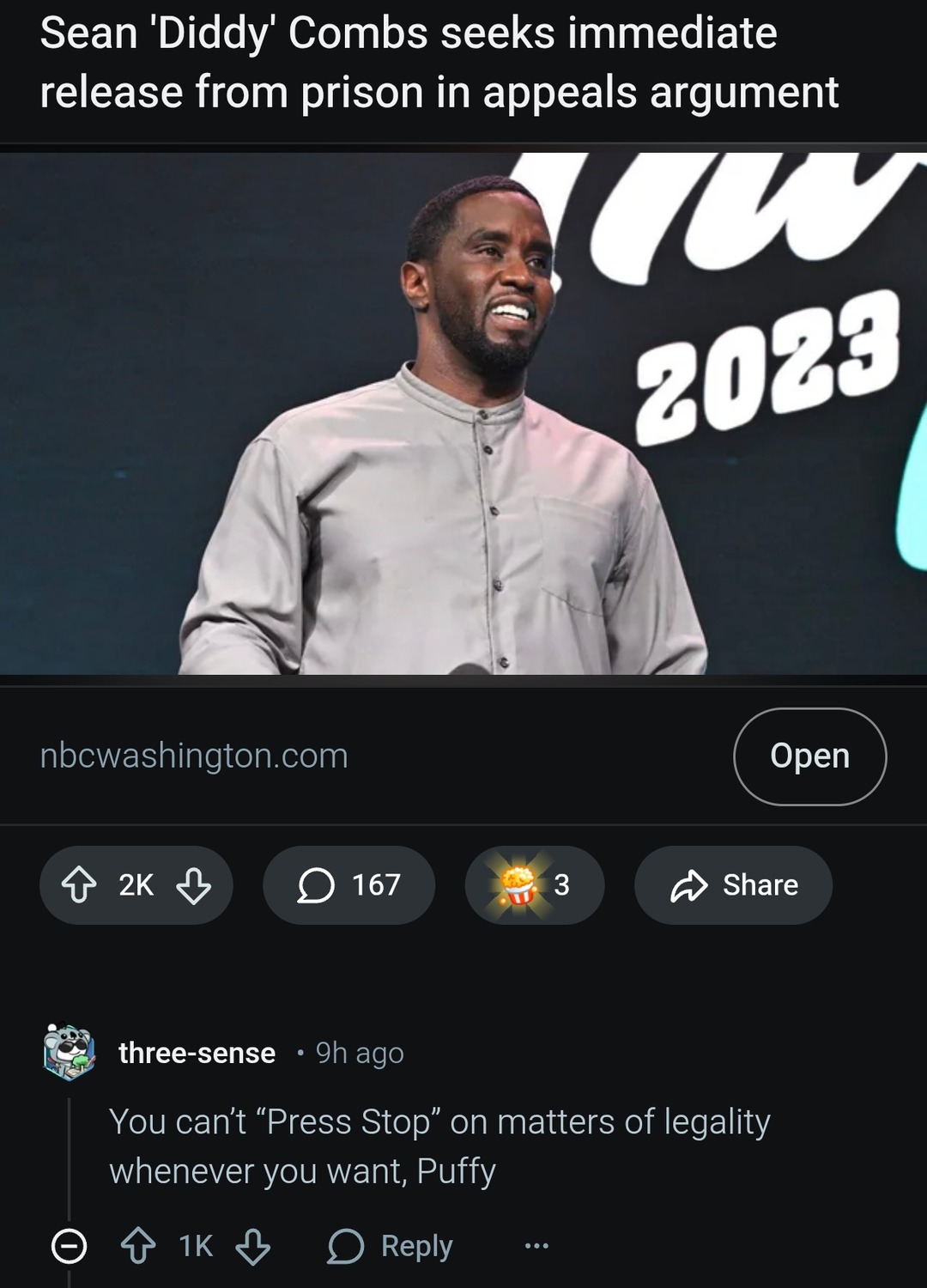Collapse three-sense's comment thread
The height and width of the screenshot is (1288, 927).
coord(70,1246)
